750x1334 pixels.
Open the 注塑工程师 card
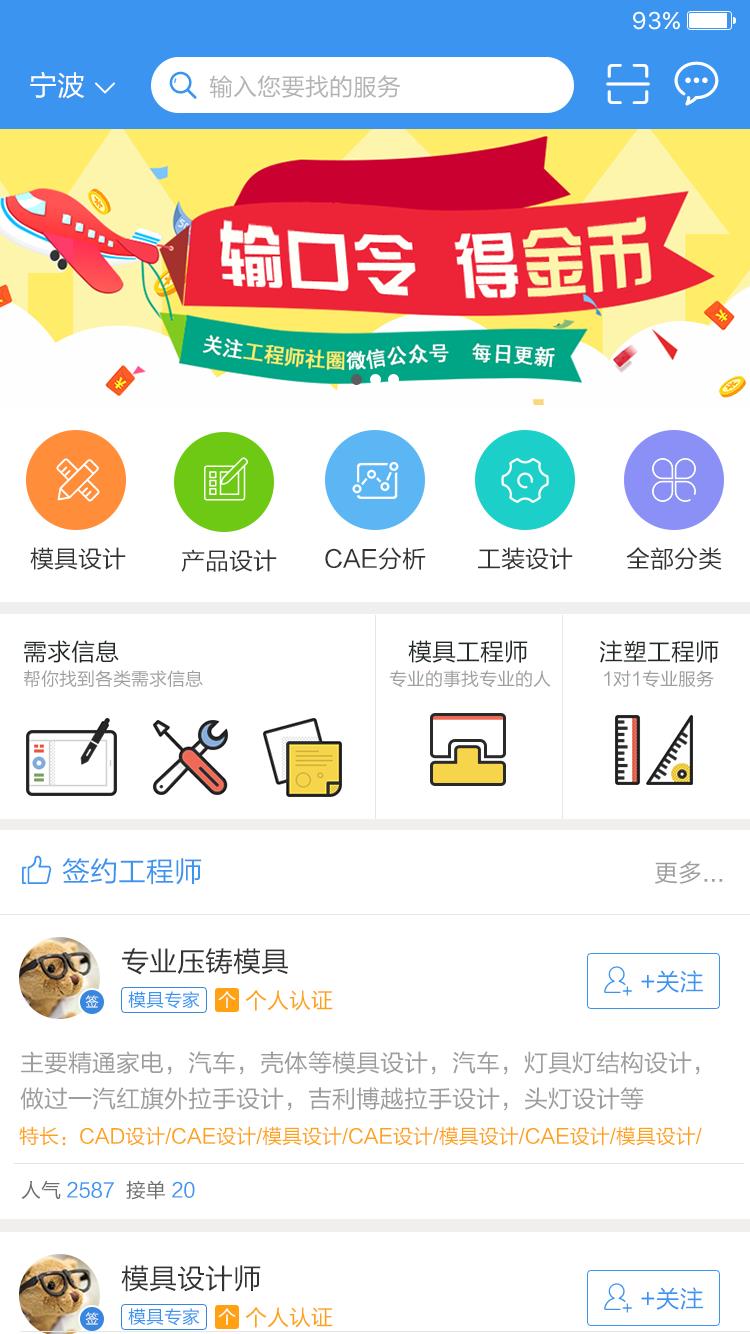657,717
